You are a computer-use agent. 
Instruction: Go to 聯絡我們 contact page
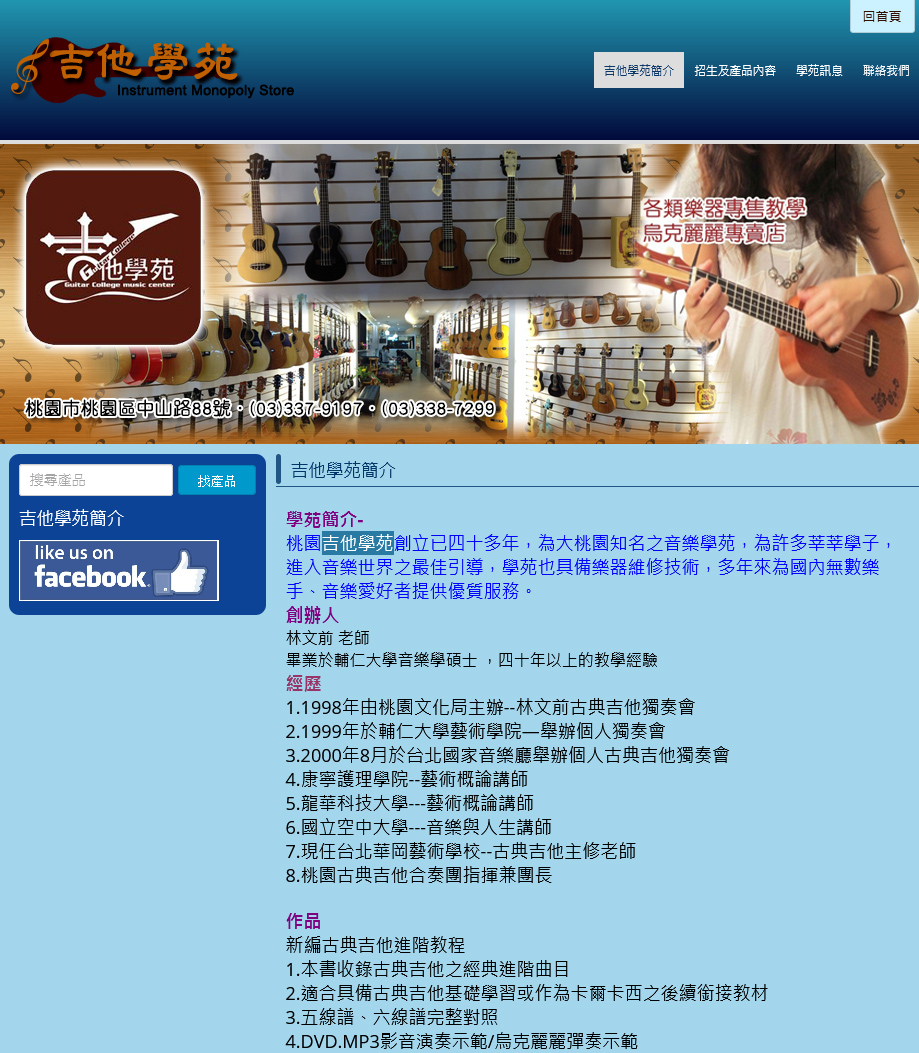(886, 70)
